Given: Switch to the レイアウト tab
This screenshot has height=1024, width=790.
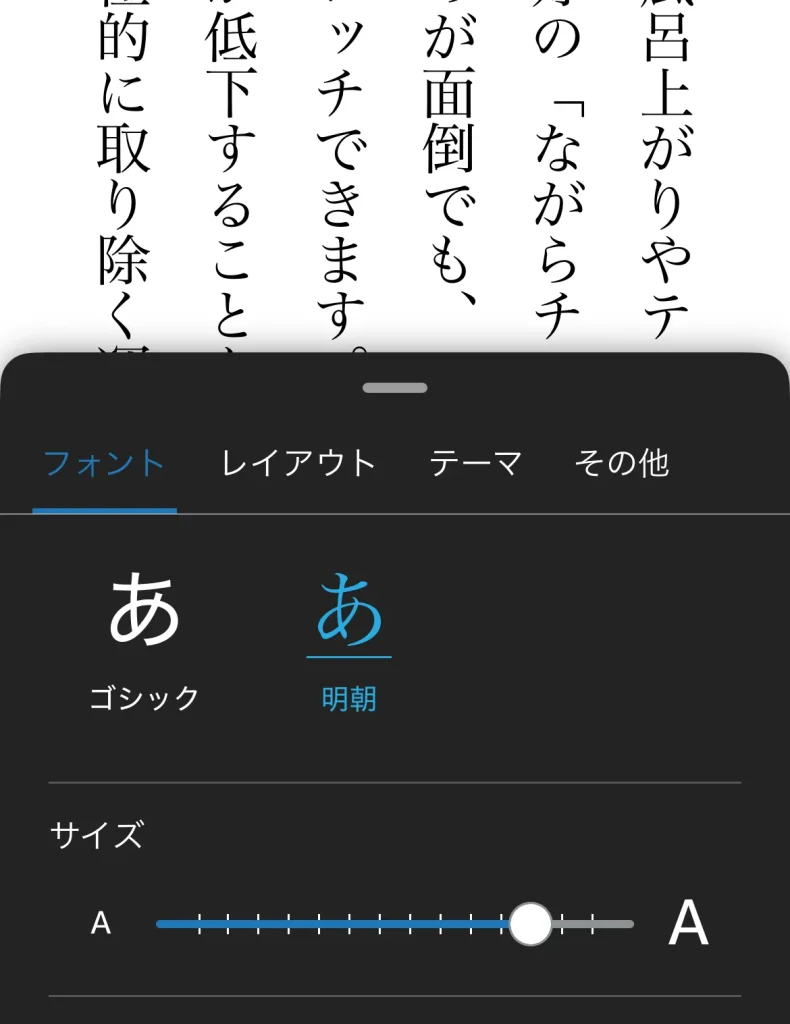Looking at the screenshot, I should click(x=298, y=463).
